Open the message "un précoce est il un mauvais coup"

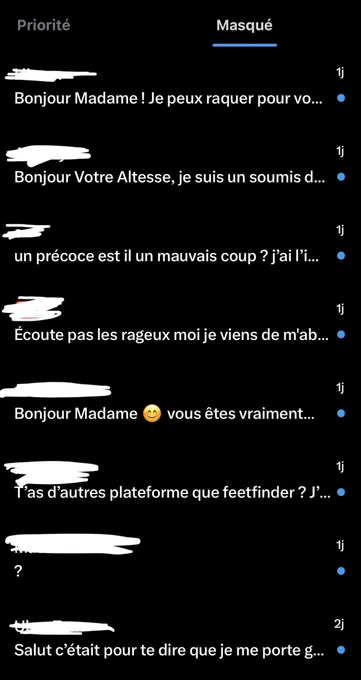click(x=180, y=246)
